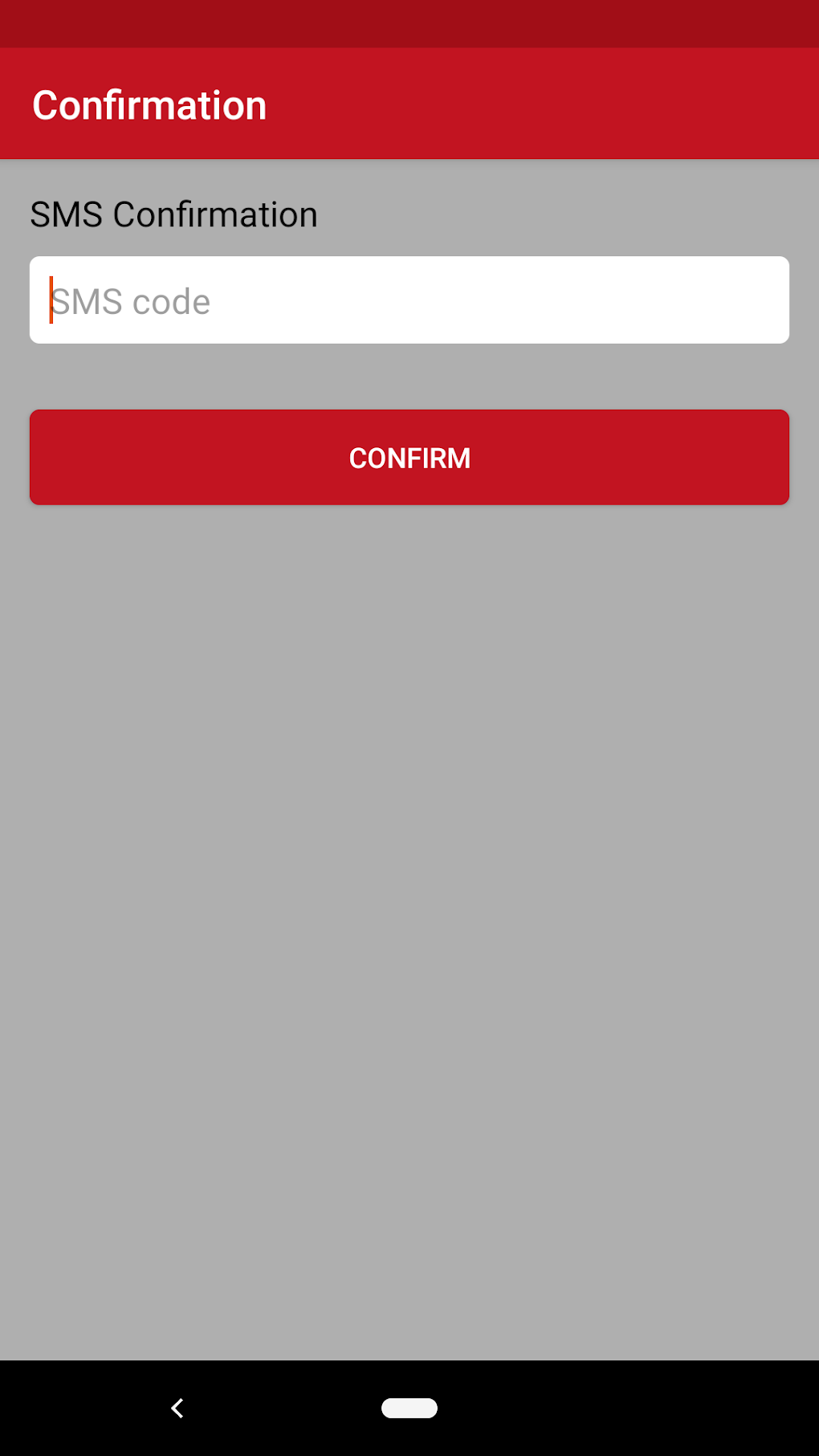Click the empty space below CONFIRM
Screen dimensions: 819x1456
409,723
